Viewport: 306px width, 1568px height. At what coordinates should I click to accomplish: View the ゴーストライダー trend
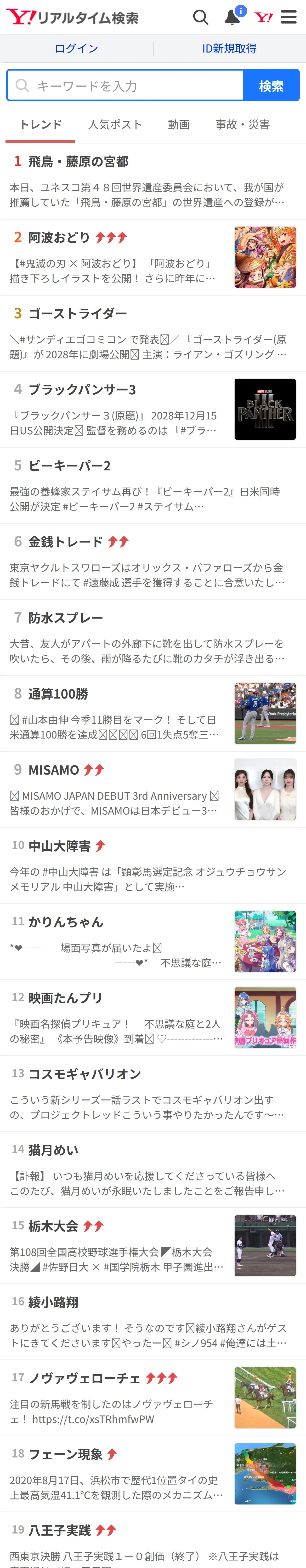click(153, 333)
